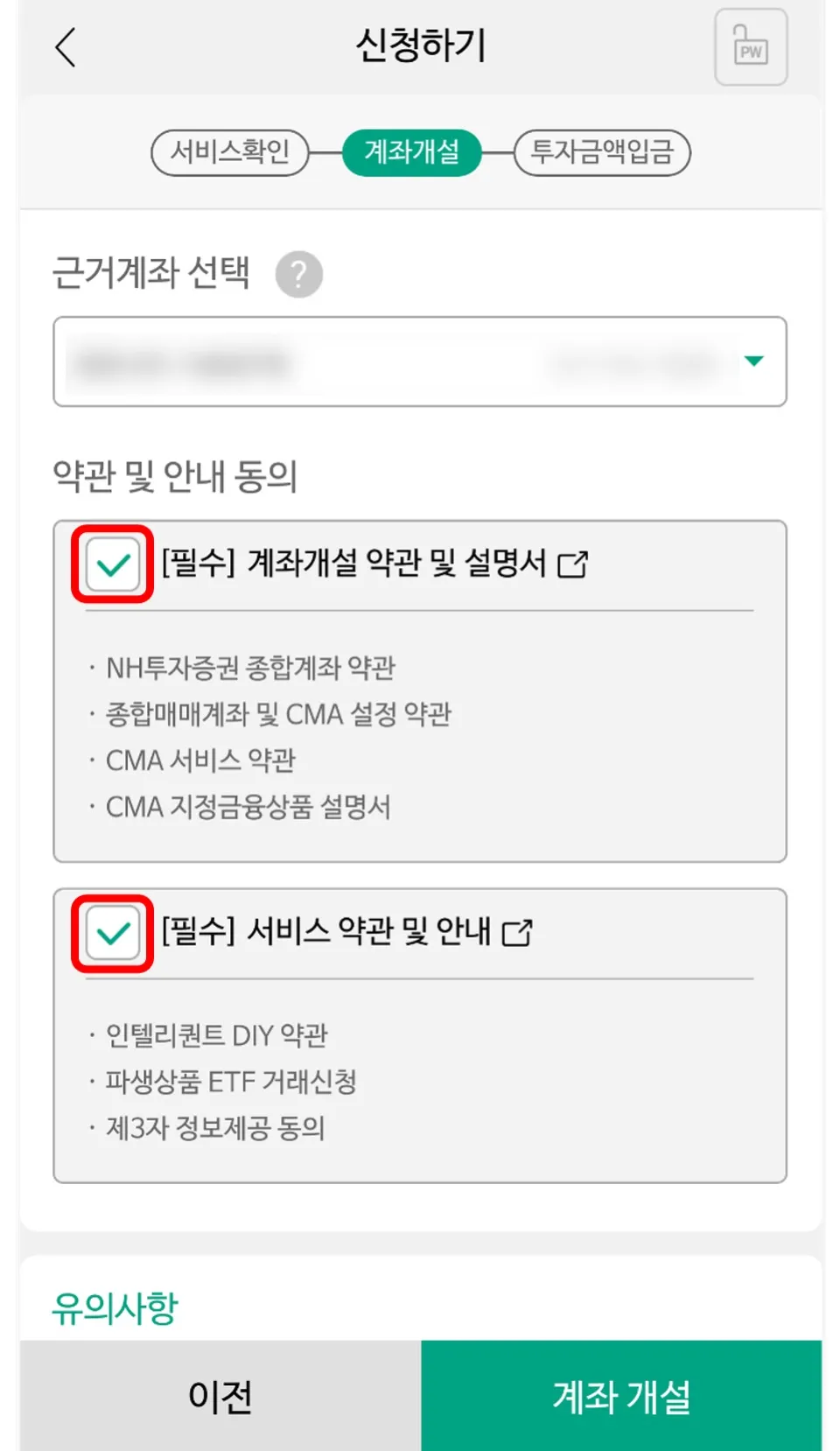Open 서비스 약관 및 안내 document link

517,933
